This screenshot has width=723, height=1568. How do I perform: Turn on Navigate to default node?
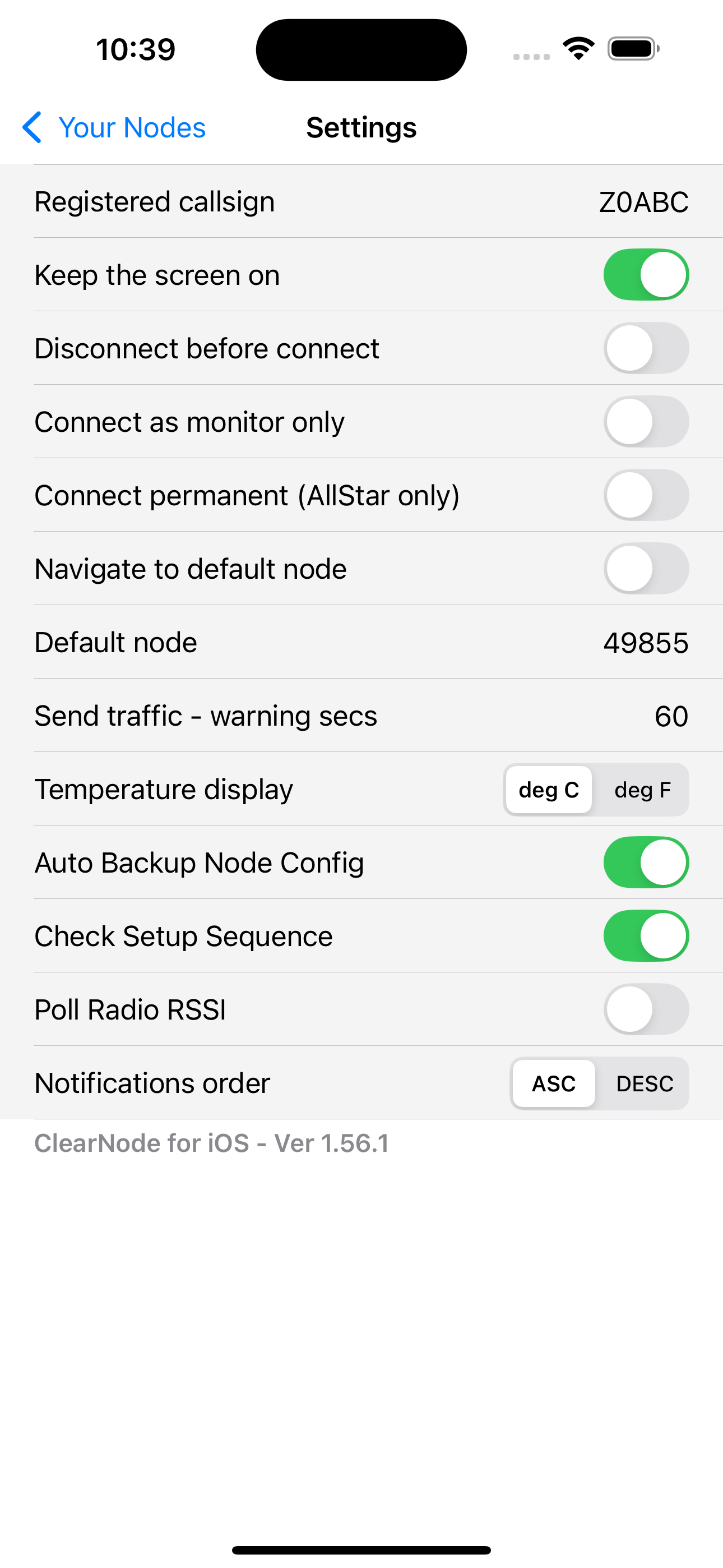coord(646,569)
